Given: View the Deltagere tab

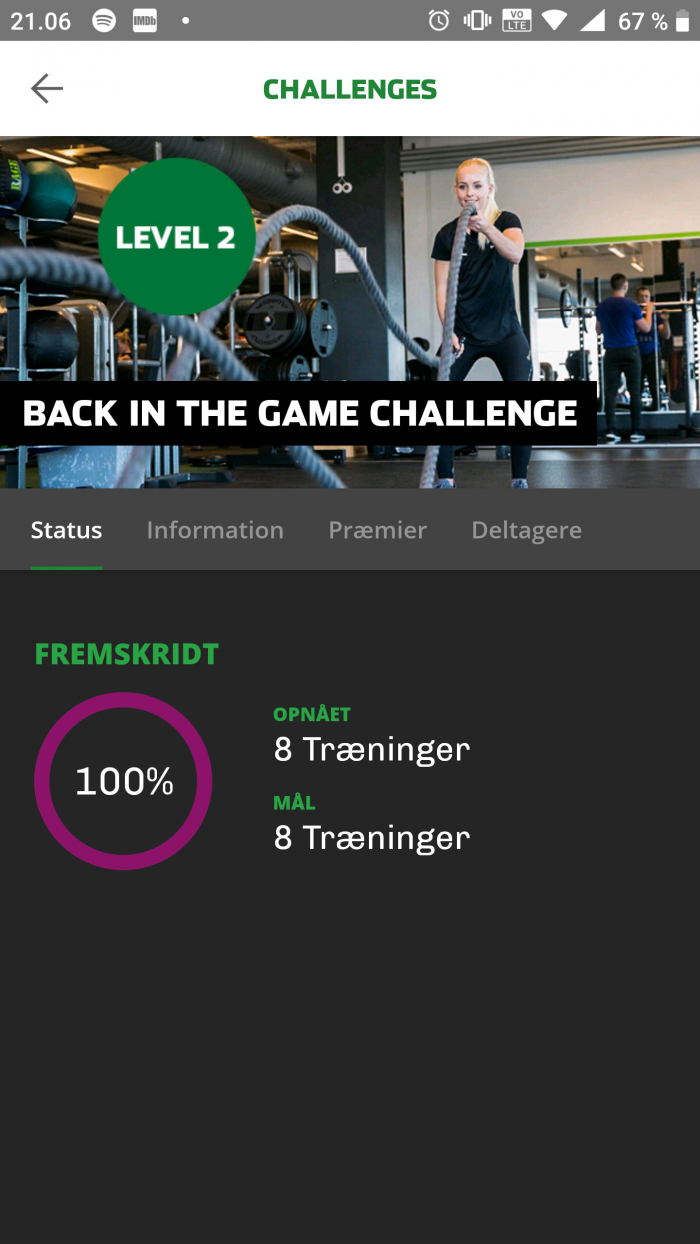Looking at the screenshot, I should (526, 530).
